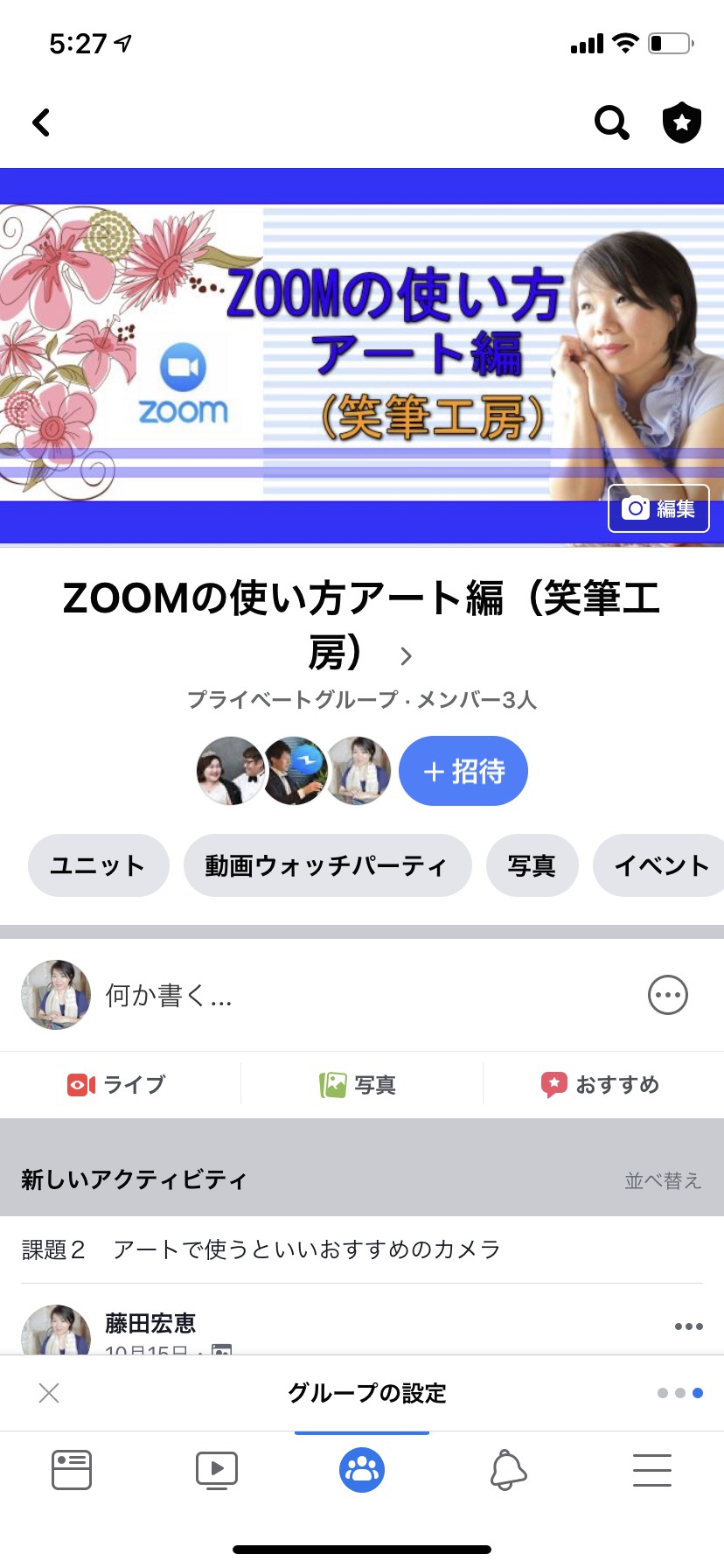724x1568 pixels.
Task: Tap 編集 to edit the cover photo
Action: [x=658, y=508]
